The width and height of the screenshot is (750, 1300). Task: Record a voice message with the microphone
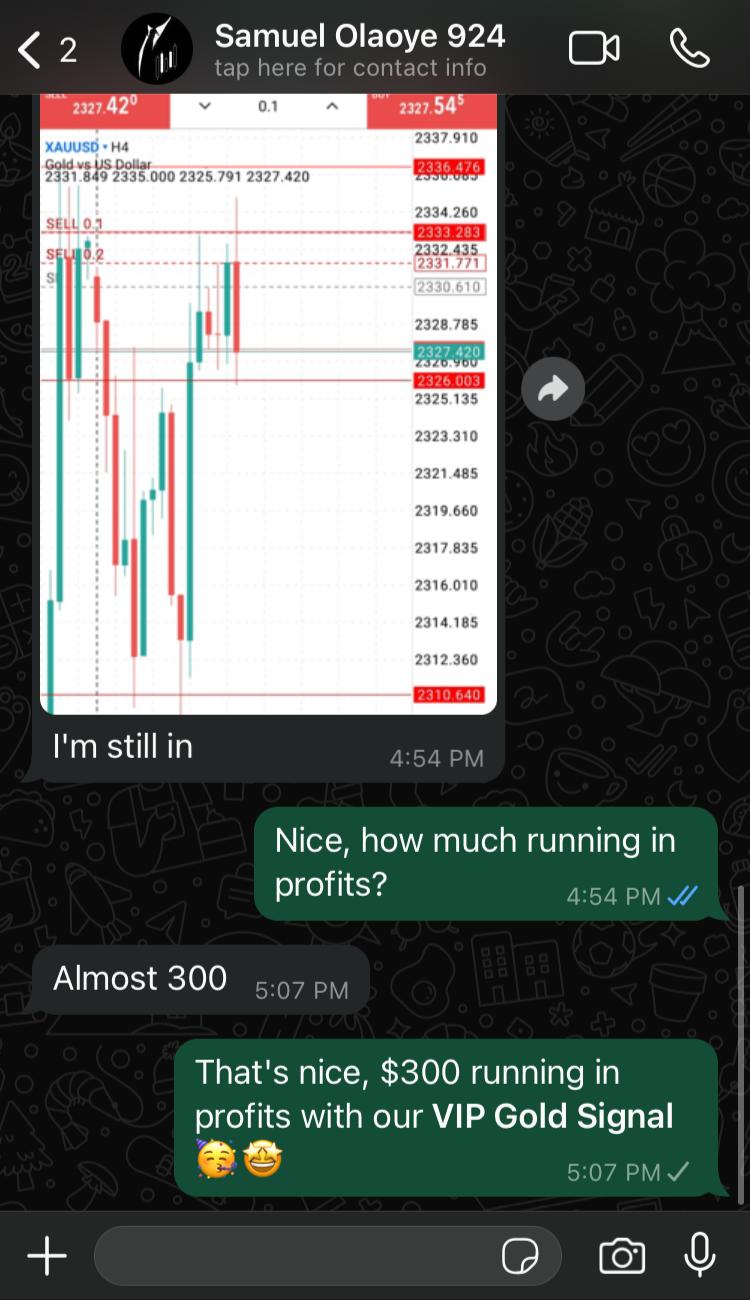tap(699, 1255)
